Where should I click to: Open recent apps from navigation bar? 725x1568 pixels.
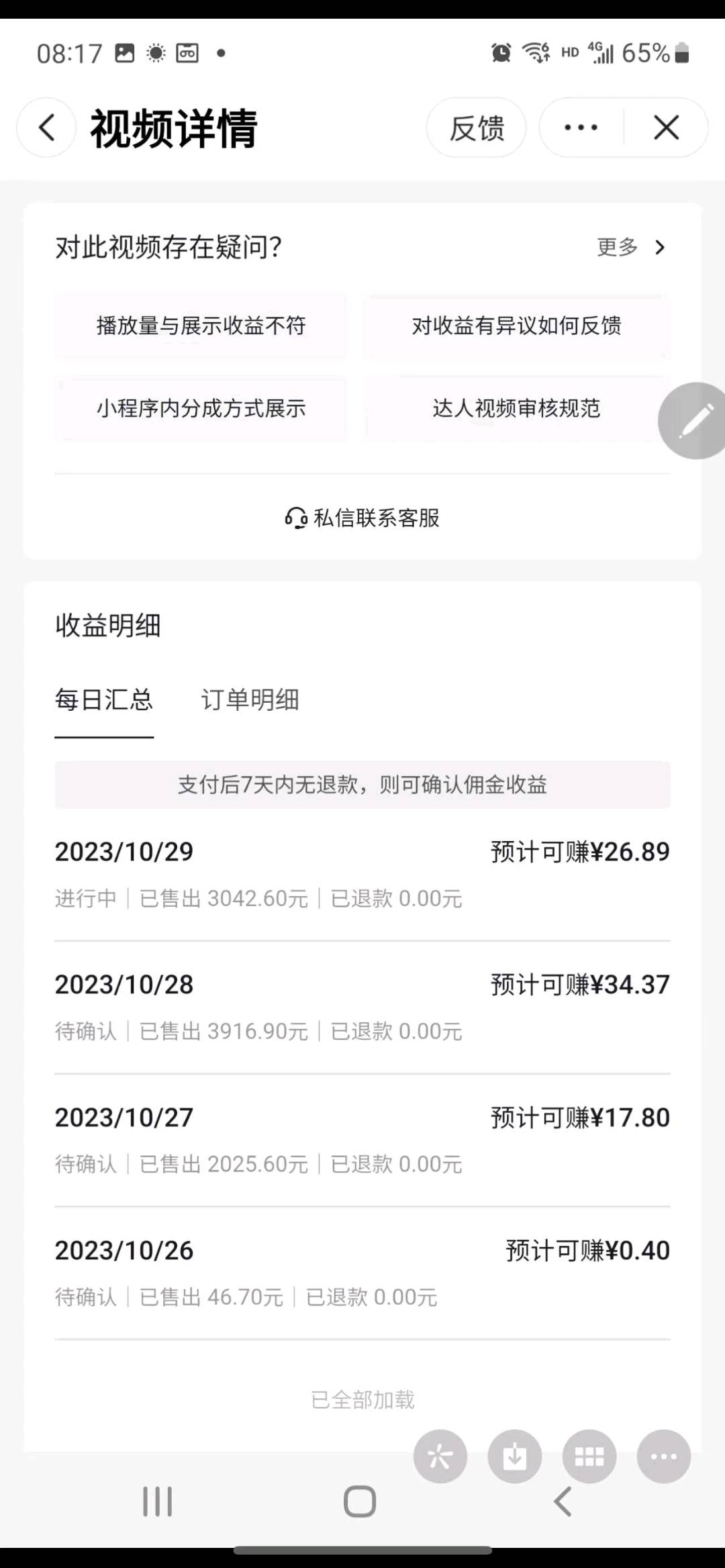tap(158, 1502)
